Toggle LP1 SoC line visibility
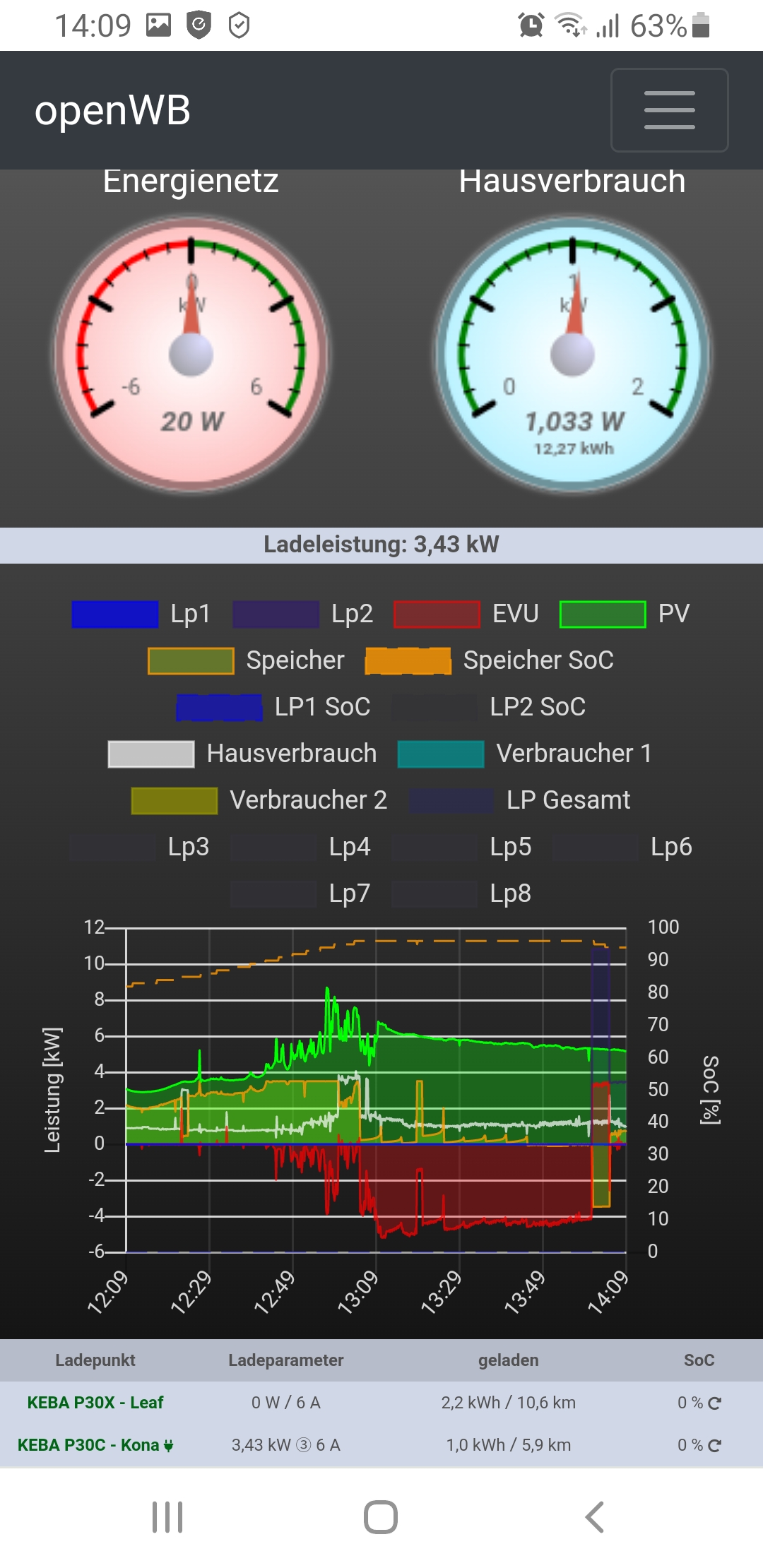 coord(273,707)
